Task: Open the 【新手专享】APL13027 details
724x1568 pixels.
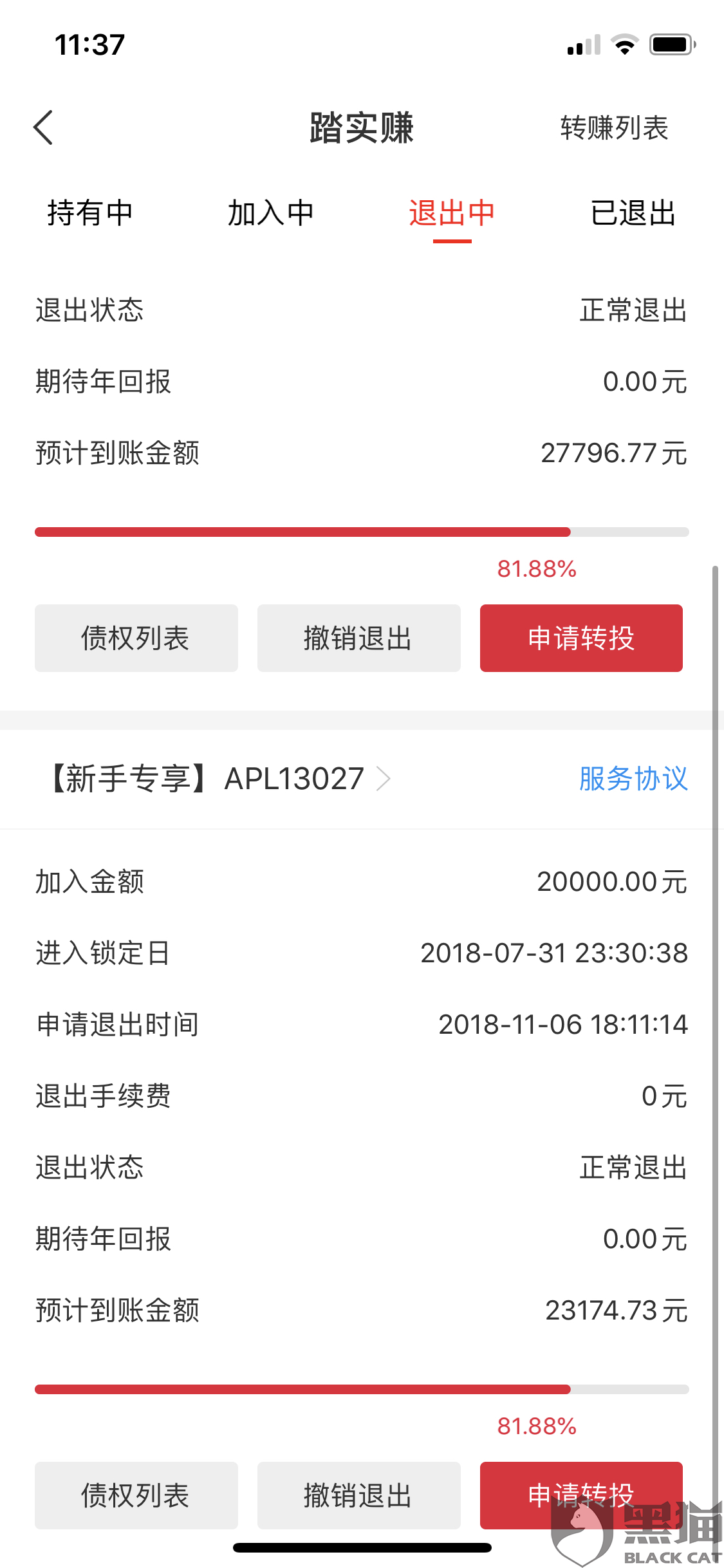Action: click(219, 779)
